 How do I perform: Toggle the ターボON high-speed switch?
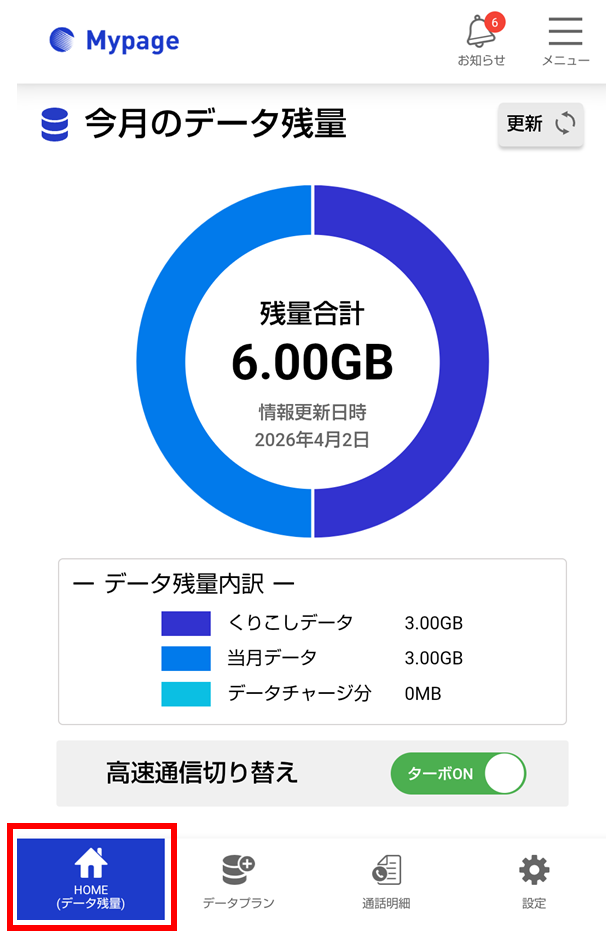(459, 774)
